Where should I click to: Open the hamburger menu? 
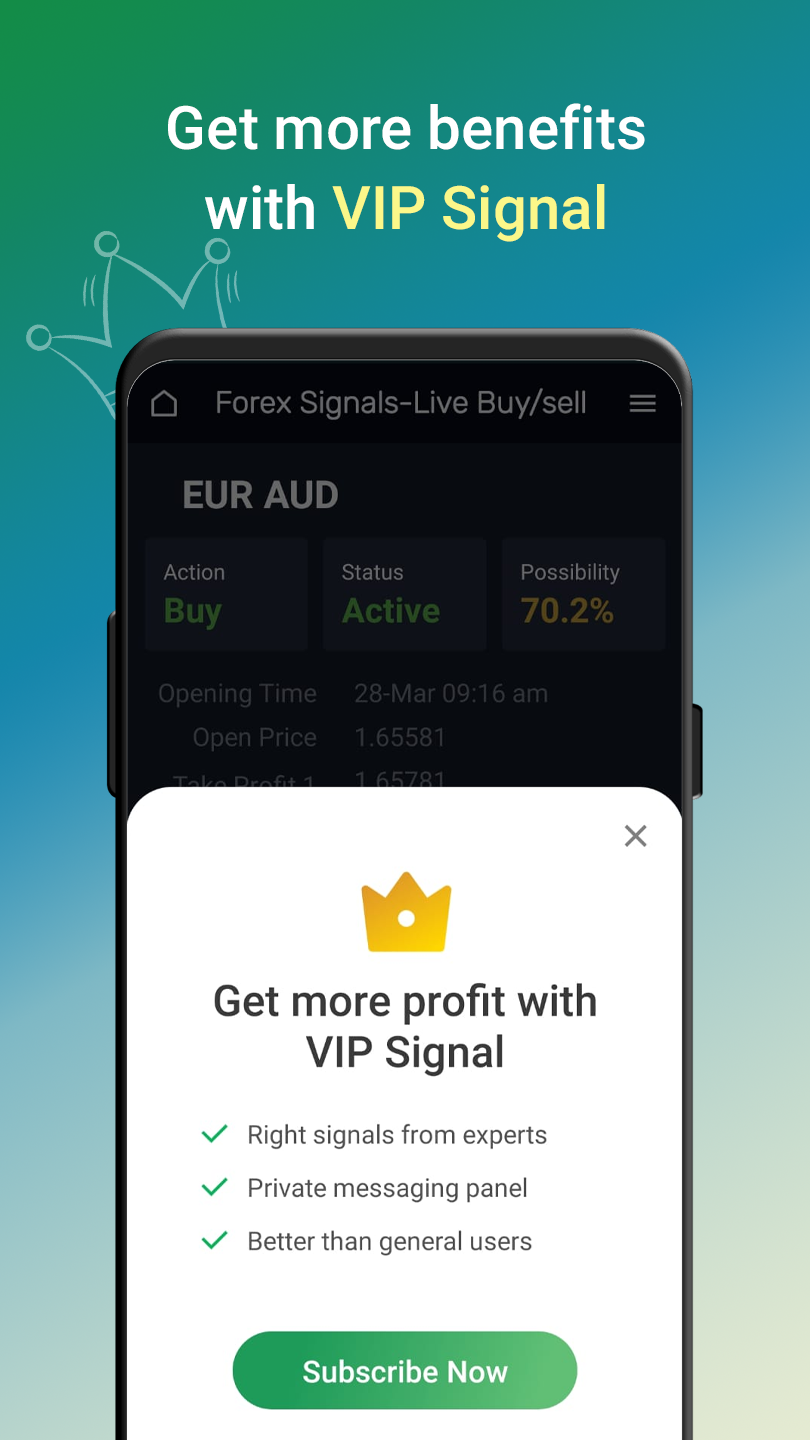tap(642, 403)
